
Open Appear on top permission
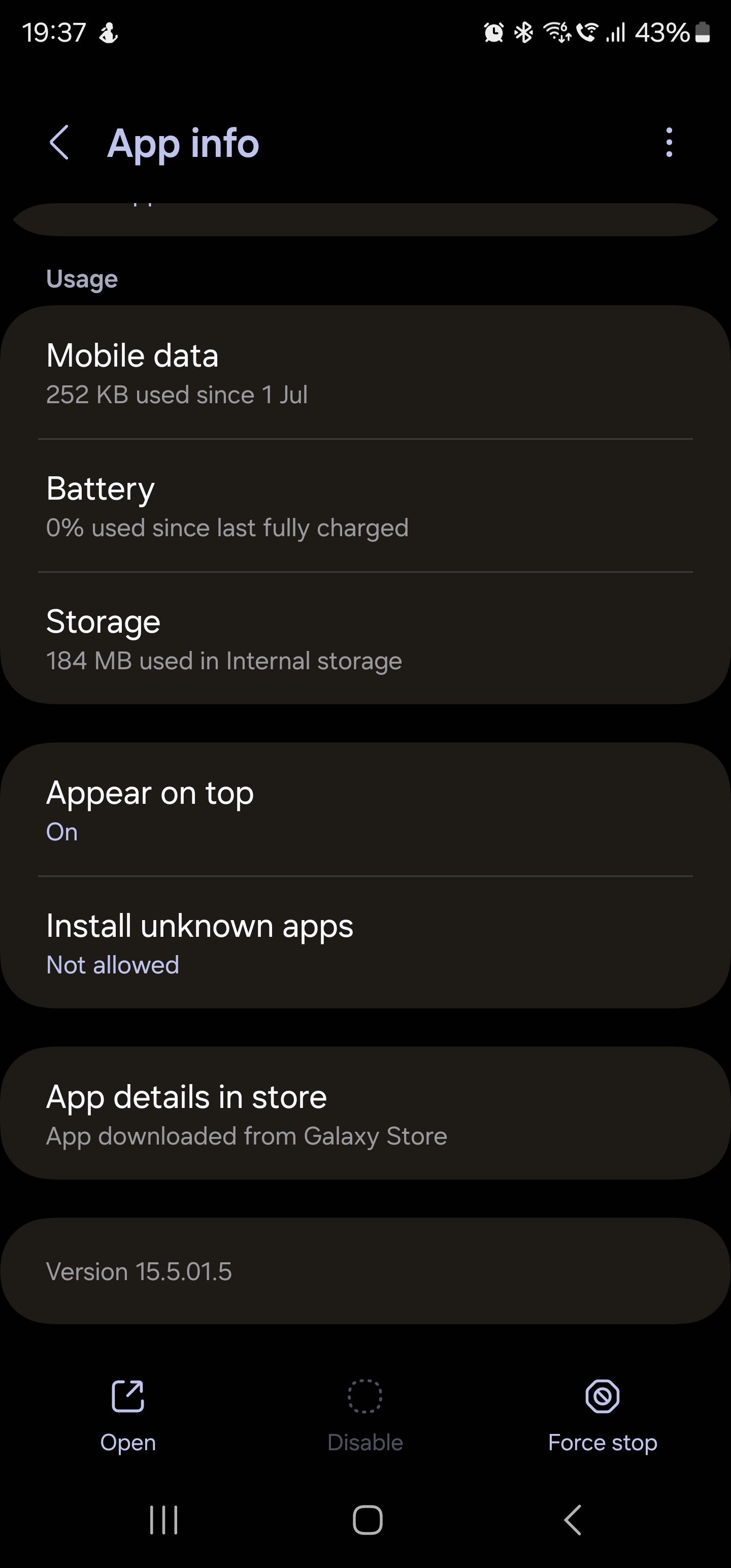(x=365, y=809)
